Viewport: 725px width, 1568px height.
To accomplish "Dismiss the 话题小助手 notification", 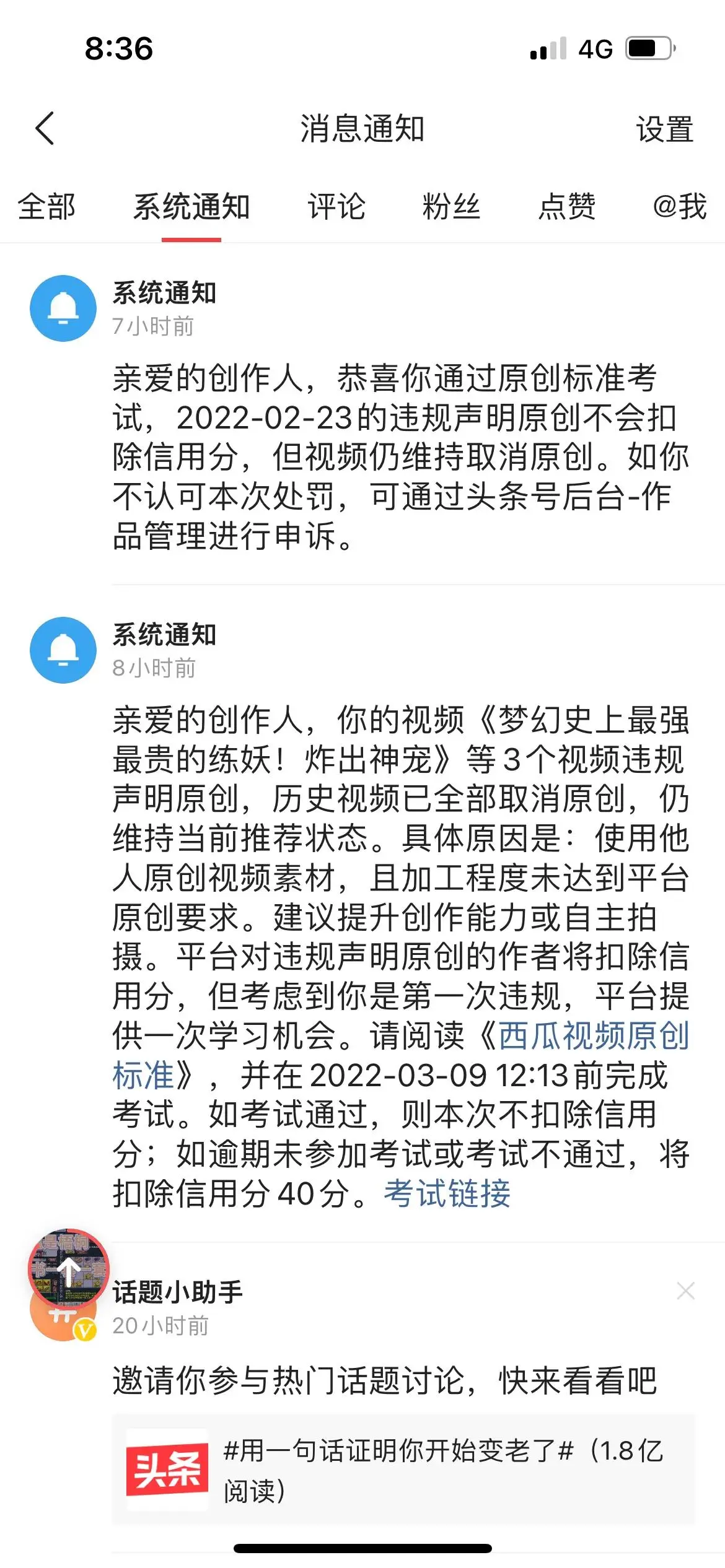I will (685, 1291).
